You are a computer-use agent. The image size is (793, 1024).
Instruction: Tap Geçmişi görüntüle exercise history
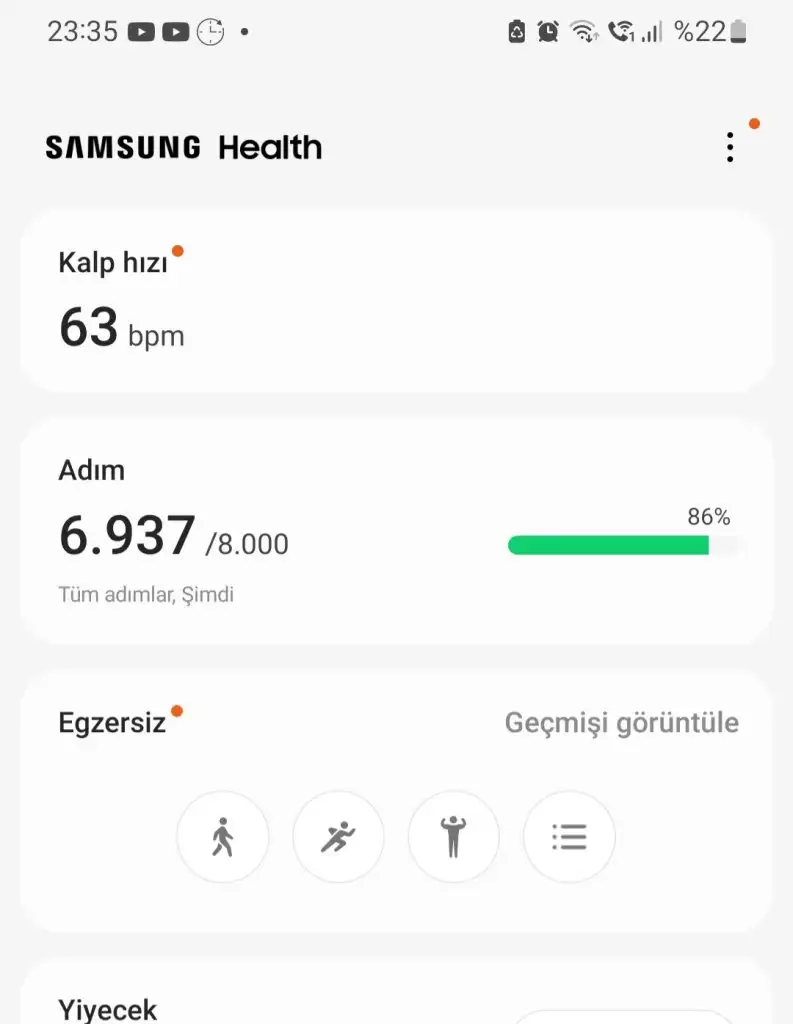click(x=621, y=723)
